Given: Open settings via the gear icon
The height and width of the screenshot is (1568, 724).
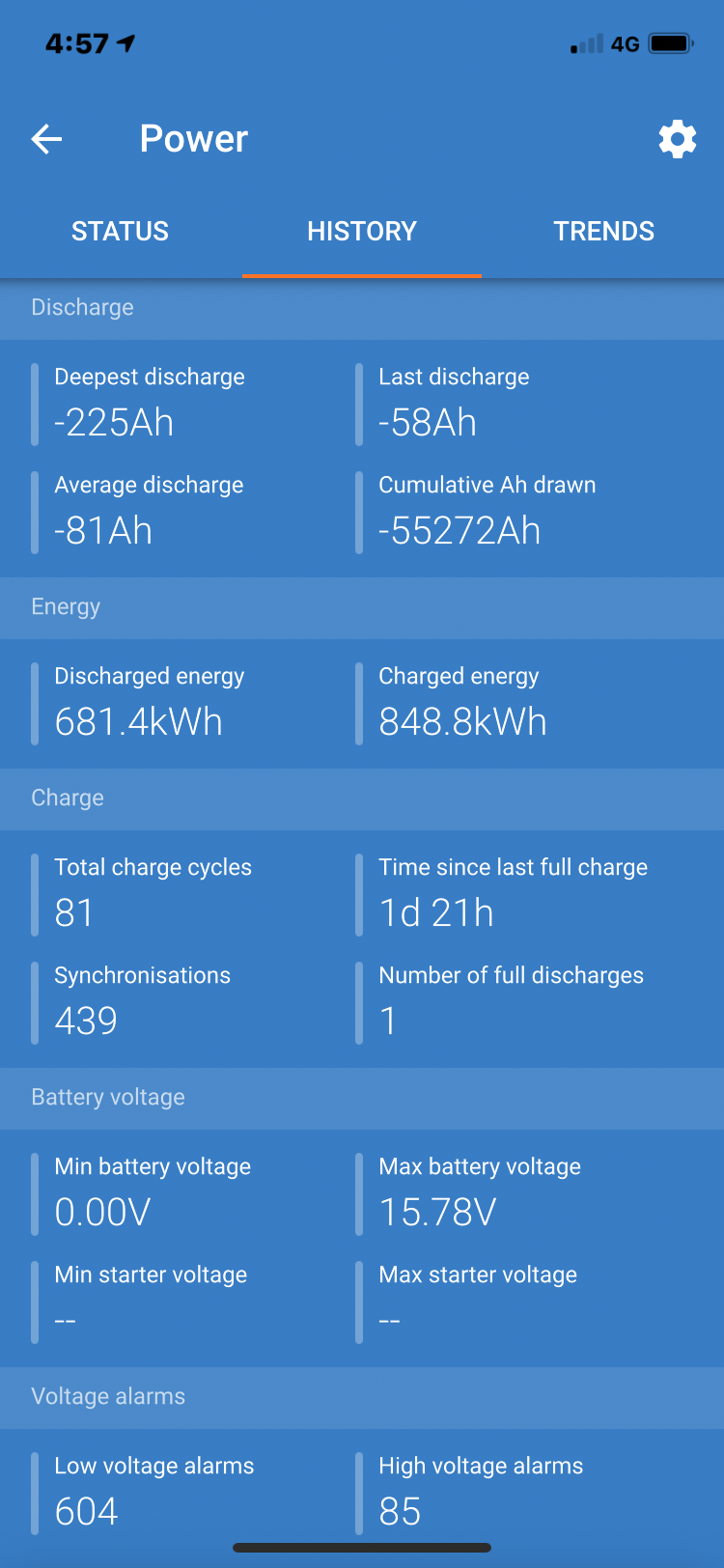Looking at the screenshot, I should (678, 139).
